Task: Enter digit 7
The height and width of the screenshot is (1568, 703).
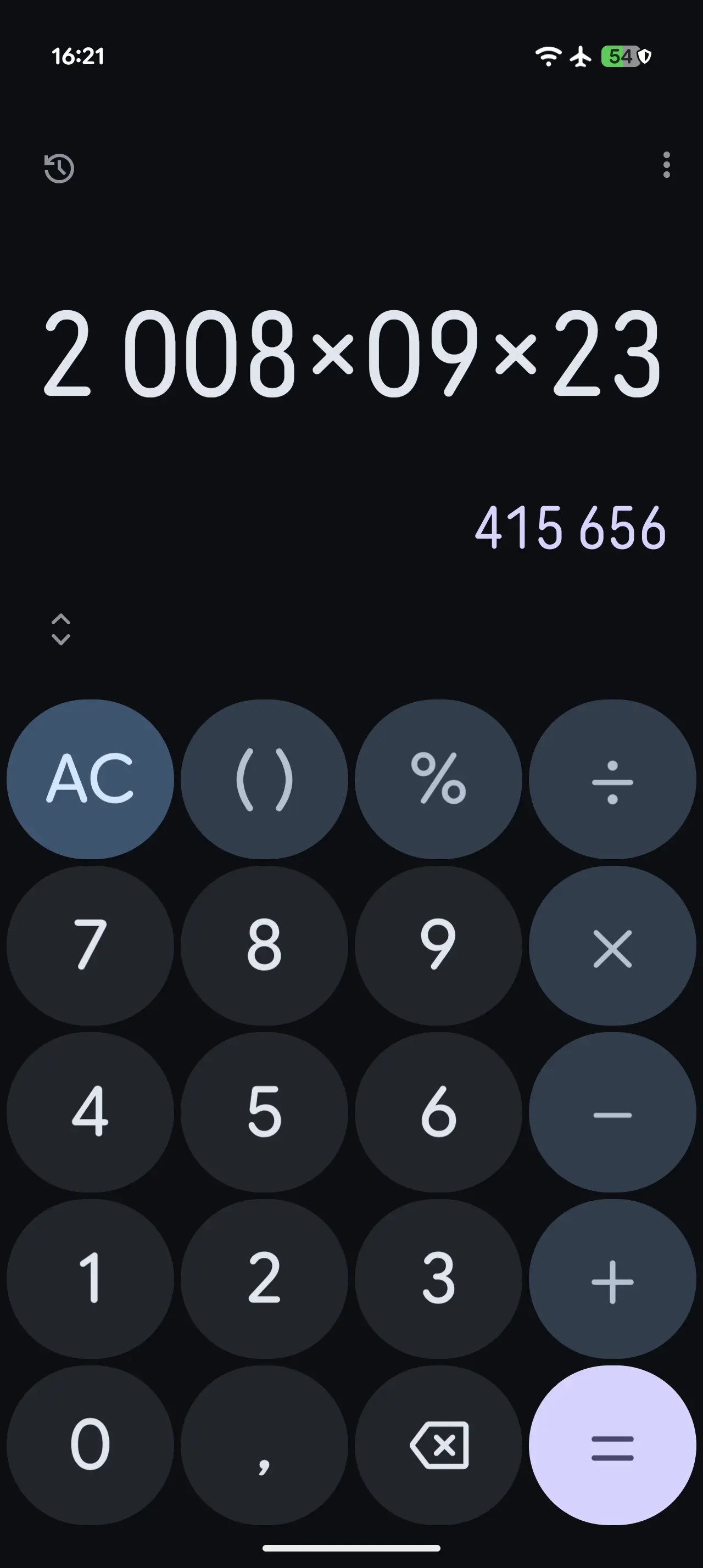Action: (x=90, y=947)
